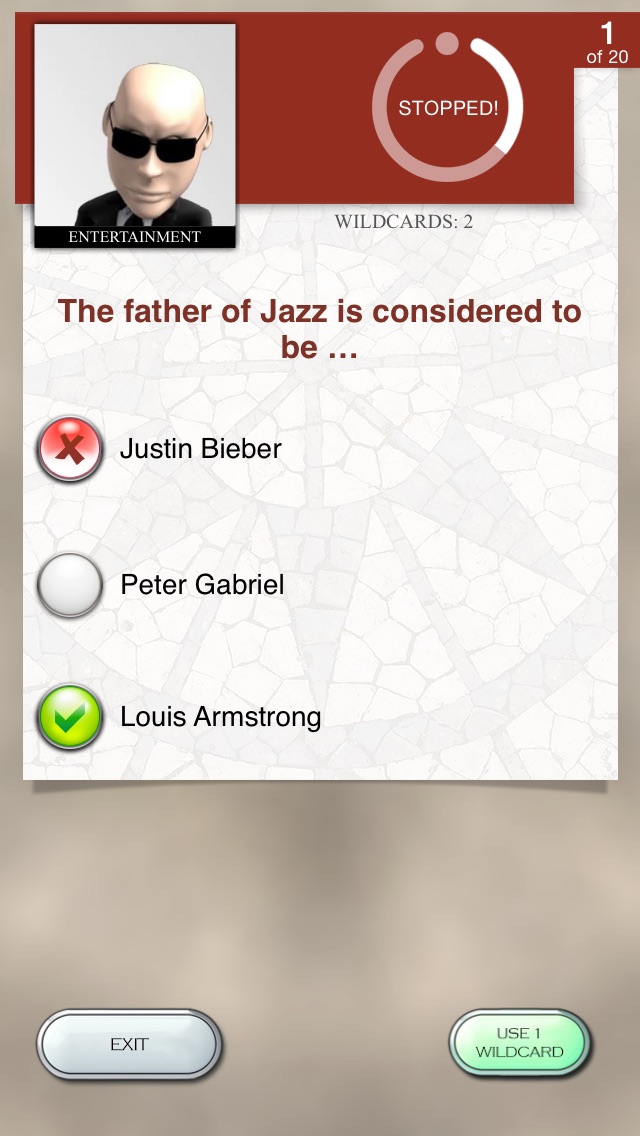The width and height of the screenshot is (640, 1136).
Task: Choose Peter Gabriel as the answer
Action: tap(70, 585)
